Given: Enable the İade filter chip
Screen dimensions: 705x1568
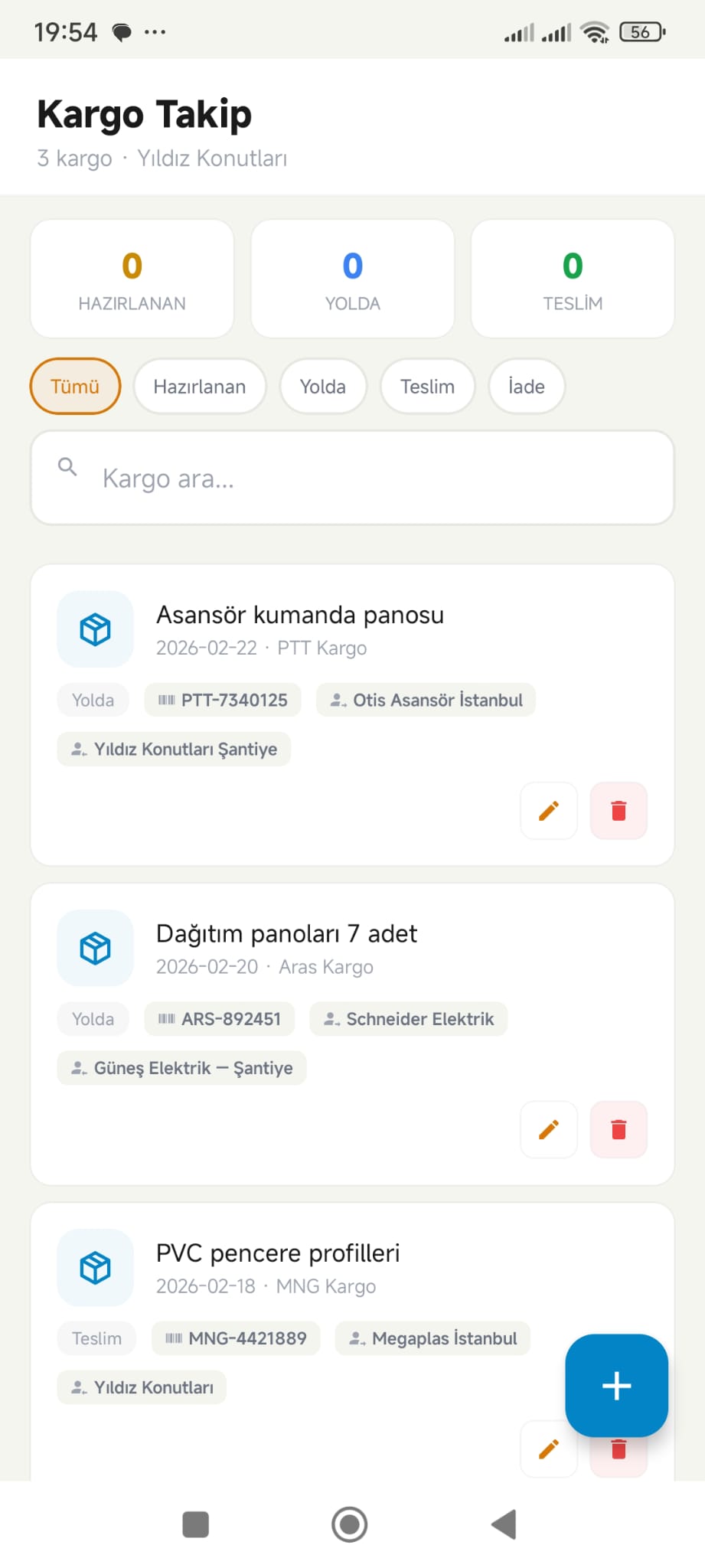Looking at the screenshot, I should (526, 387).
